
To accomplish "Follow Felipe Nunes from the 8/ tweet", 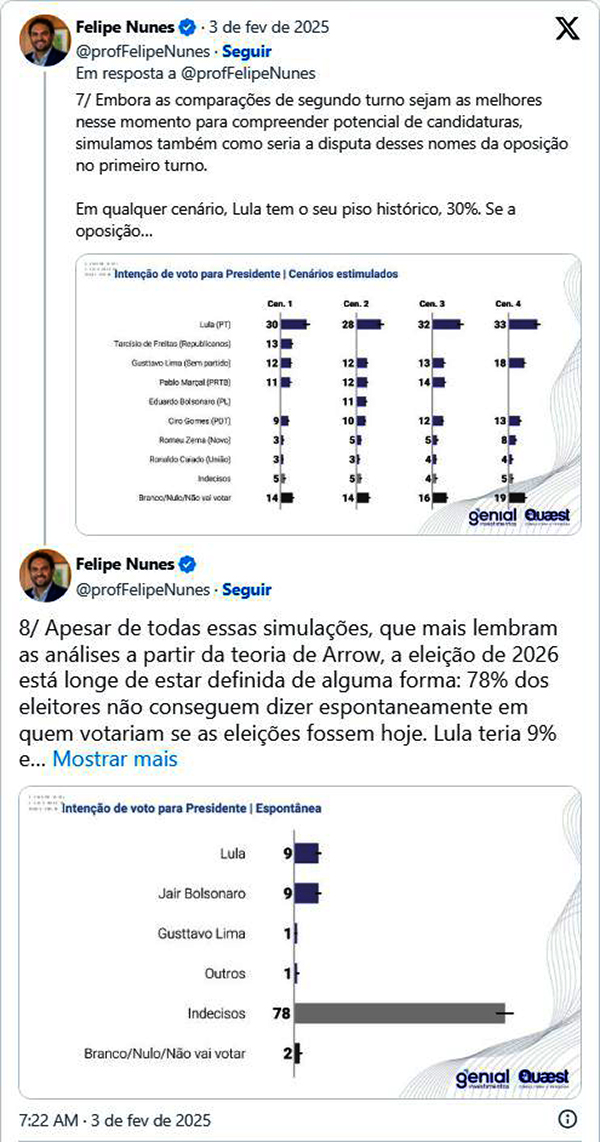I will [x=247, y=589].
